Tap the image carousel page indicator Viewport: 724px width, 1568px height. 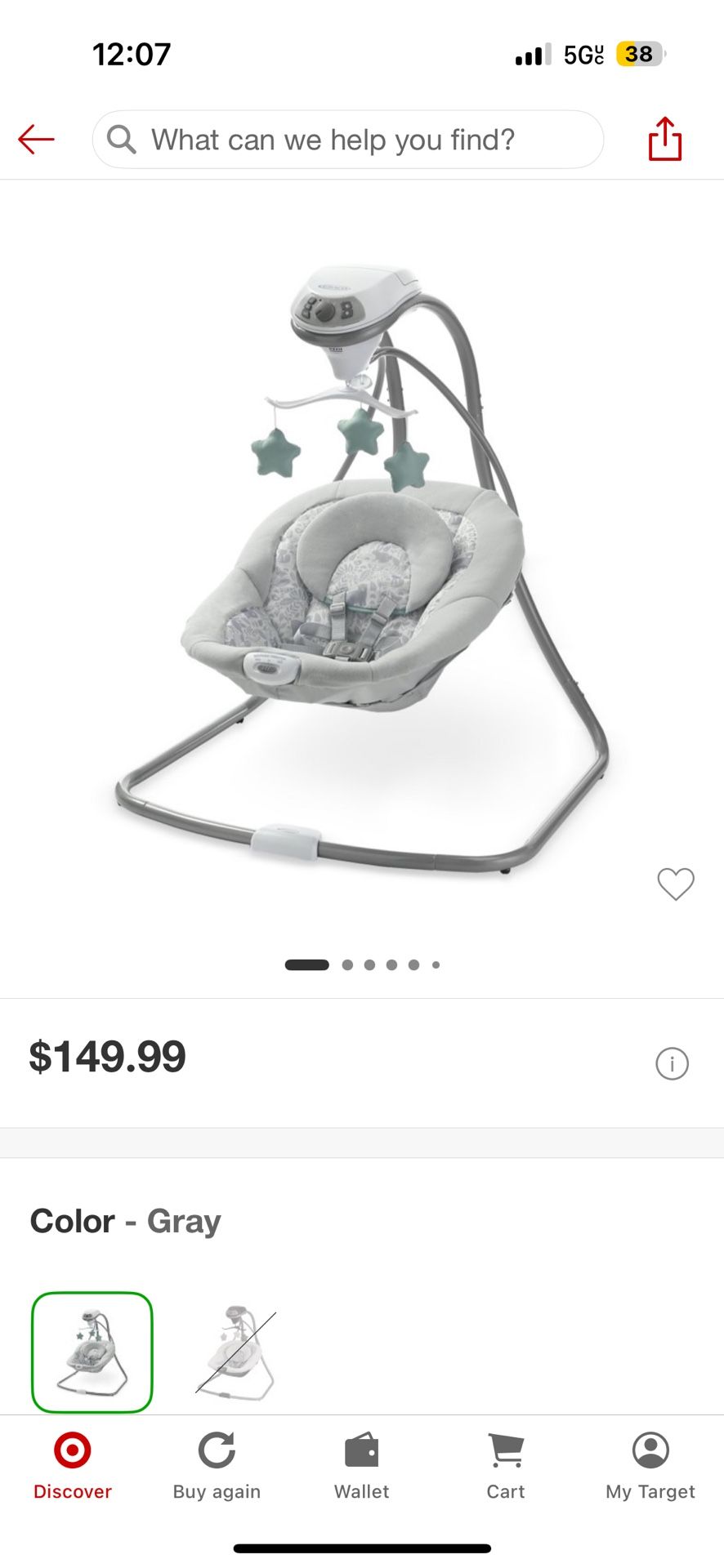click(362, 964)
